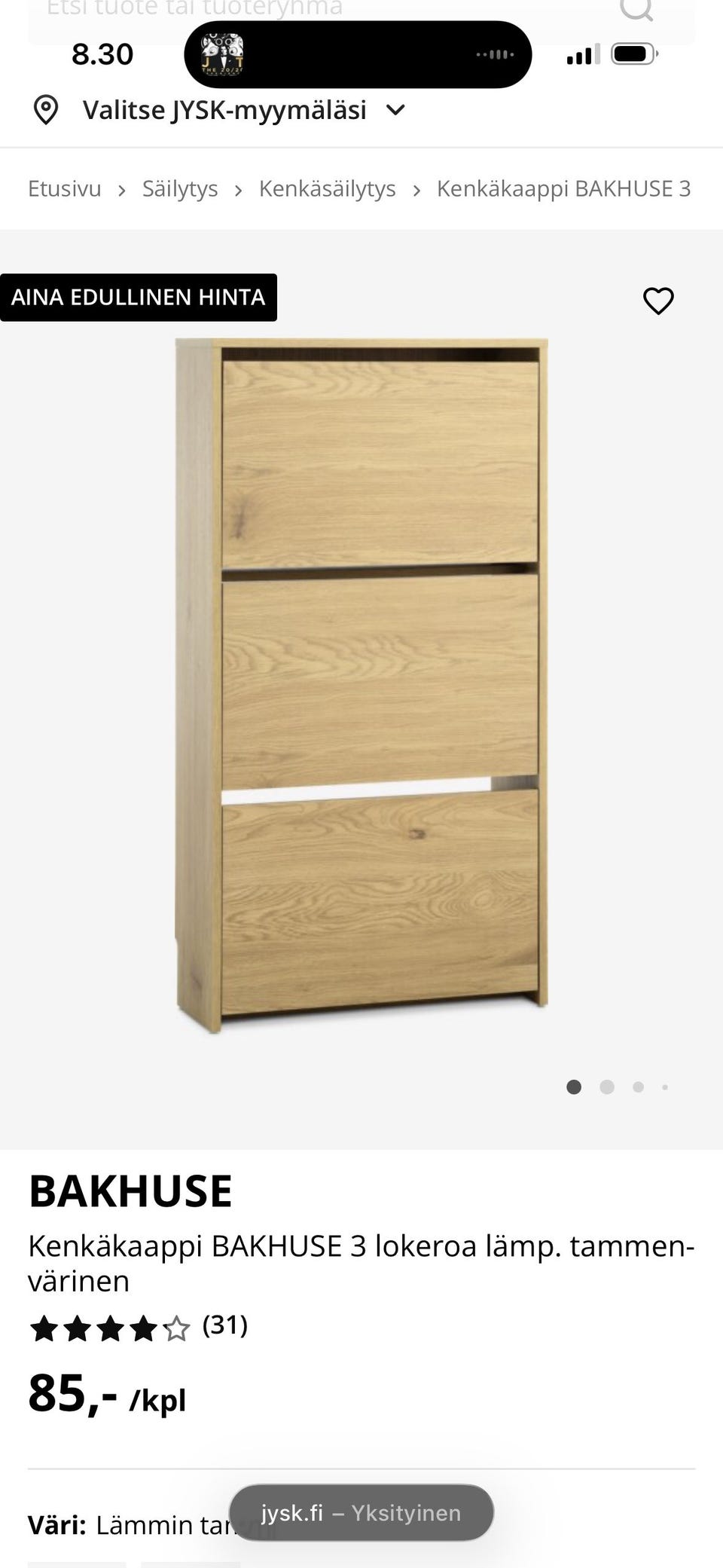723x1568 pixels.
Task: Add BAKHUSE to favorites with heart
Action: pyautogui.click(x=658, y=301)
